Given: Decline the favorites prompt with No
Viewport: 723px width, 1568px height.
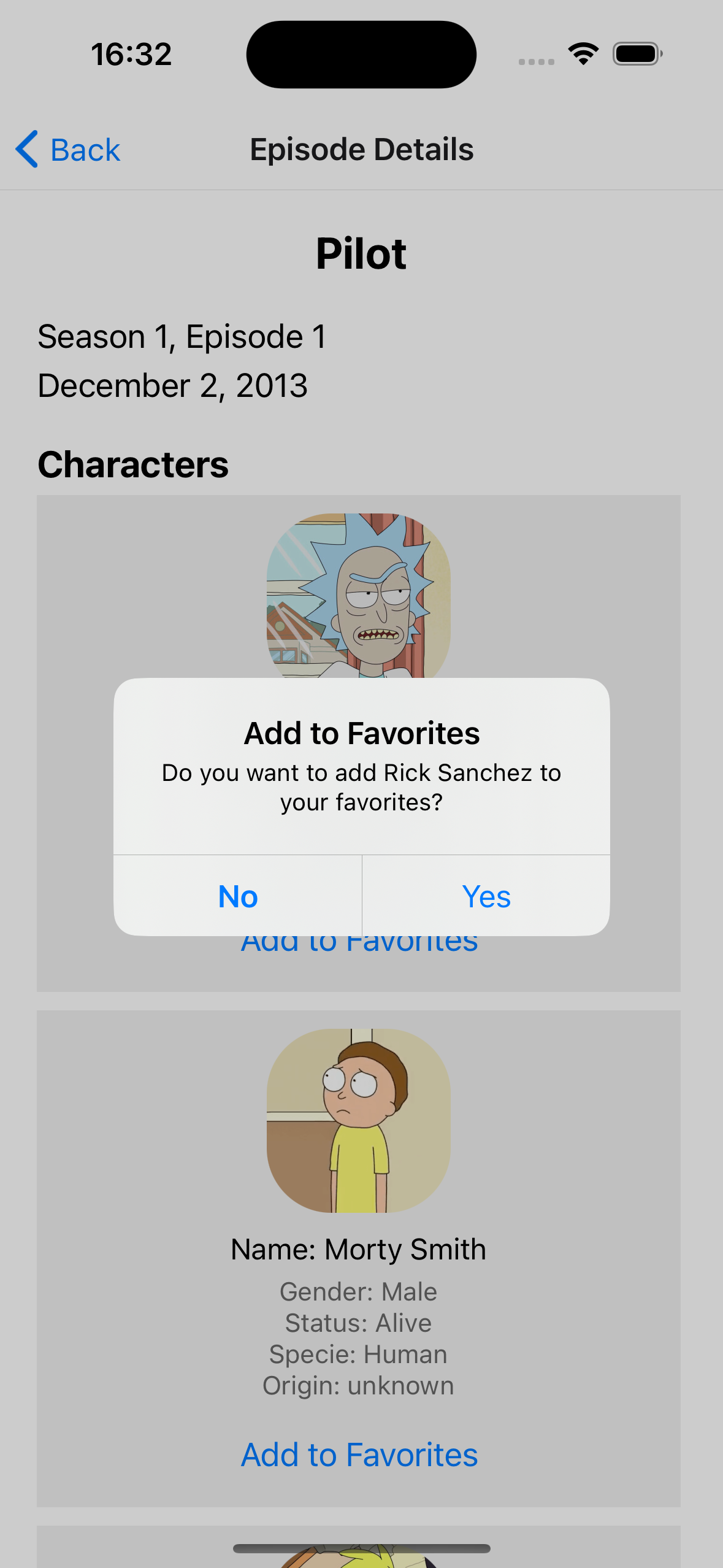Looking at the screenshot, I should pos(238,896).
